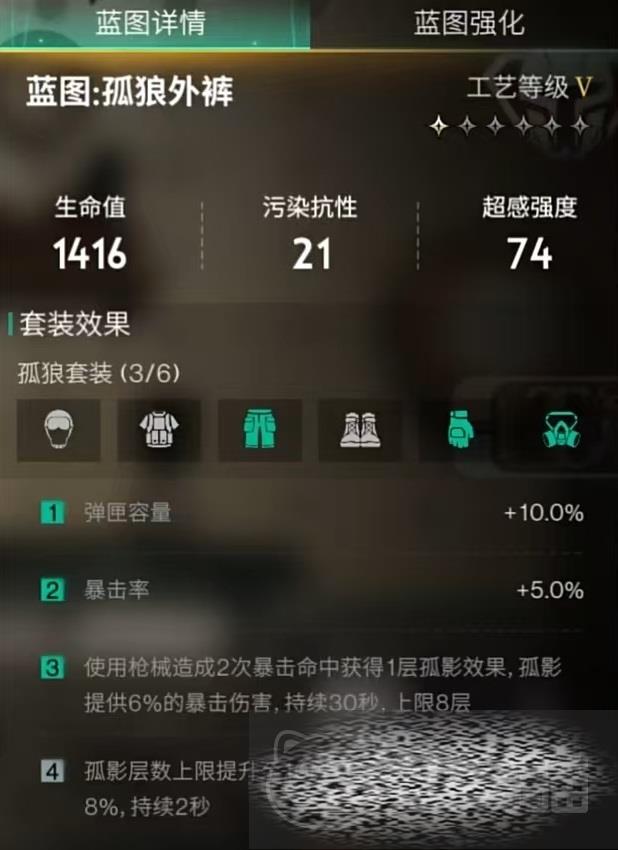Tap the helmet set piece icon
The image size is (618, 850).
59,430
